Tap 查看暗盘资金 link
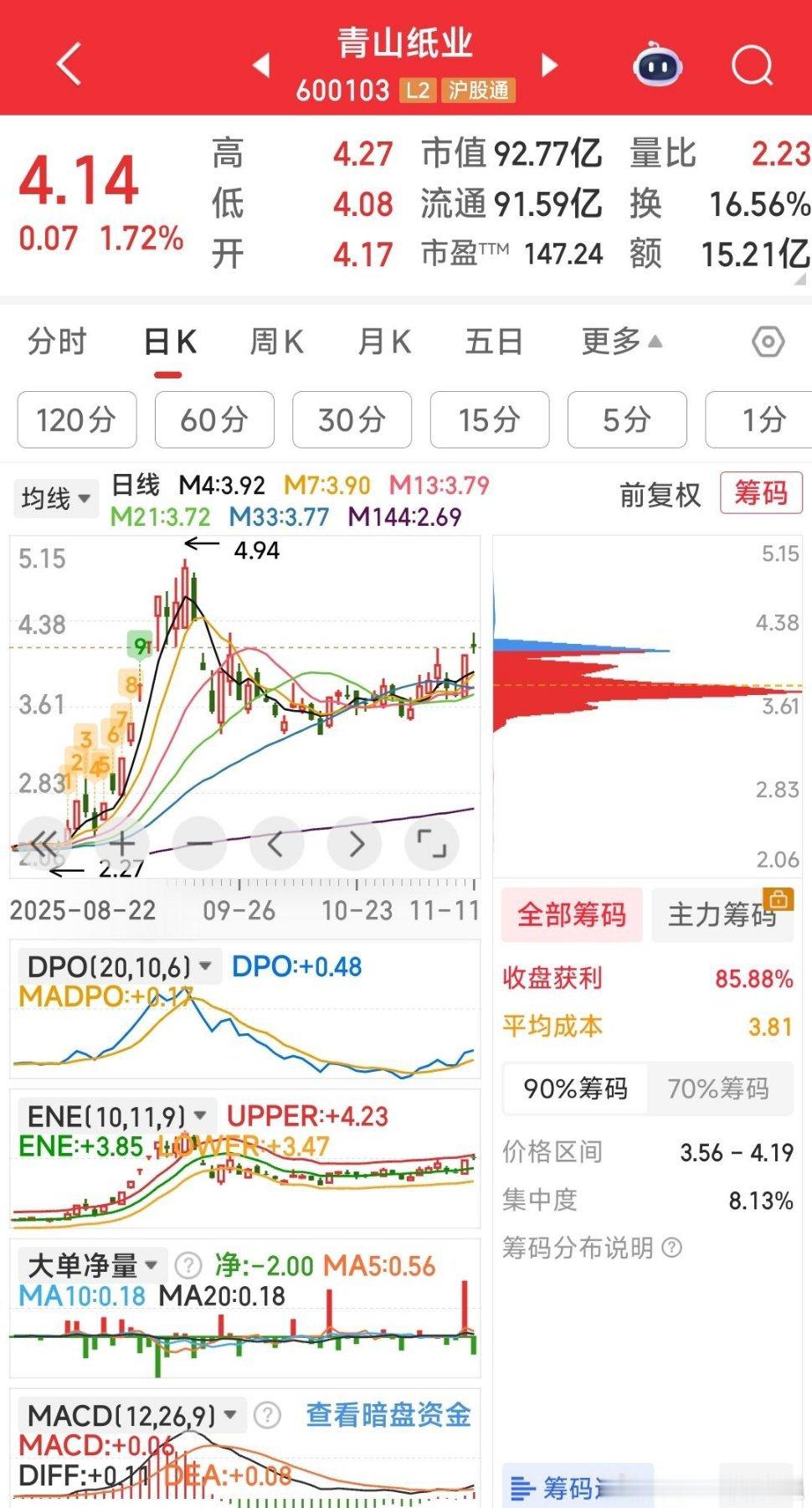This screenshot has height=1508, width=812. [388, 1415]
